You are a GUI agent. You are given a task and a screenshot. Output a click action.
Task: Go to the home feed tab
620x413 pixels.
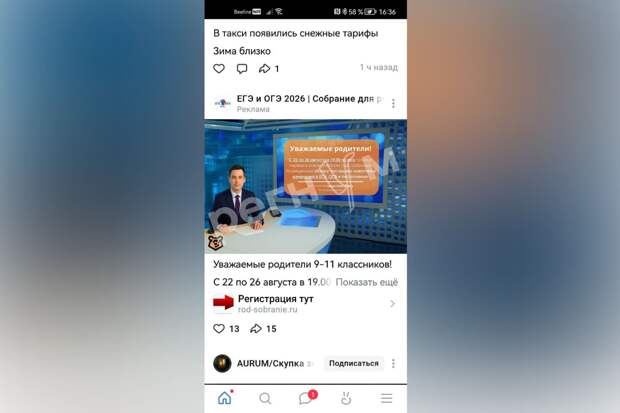tap(224, 397)
